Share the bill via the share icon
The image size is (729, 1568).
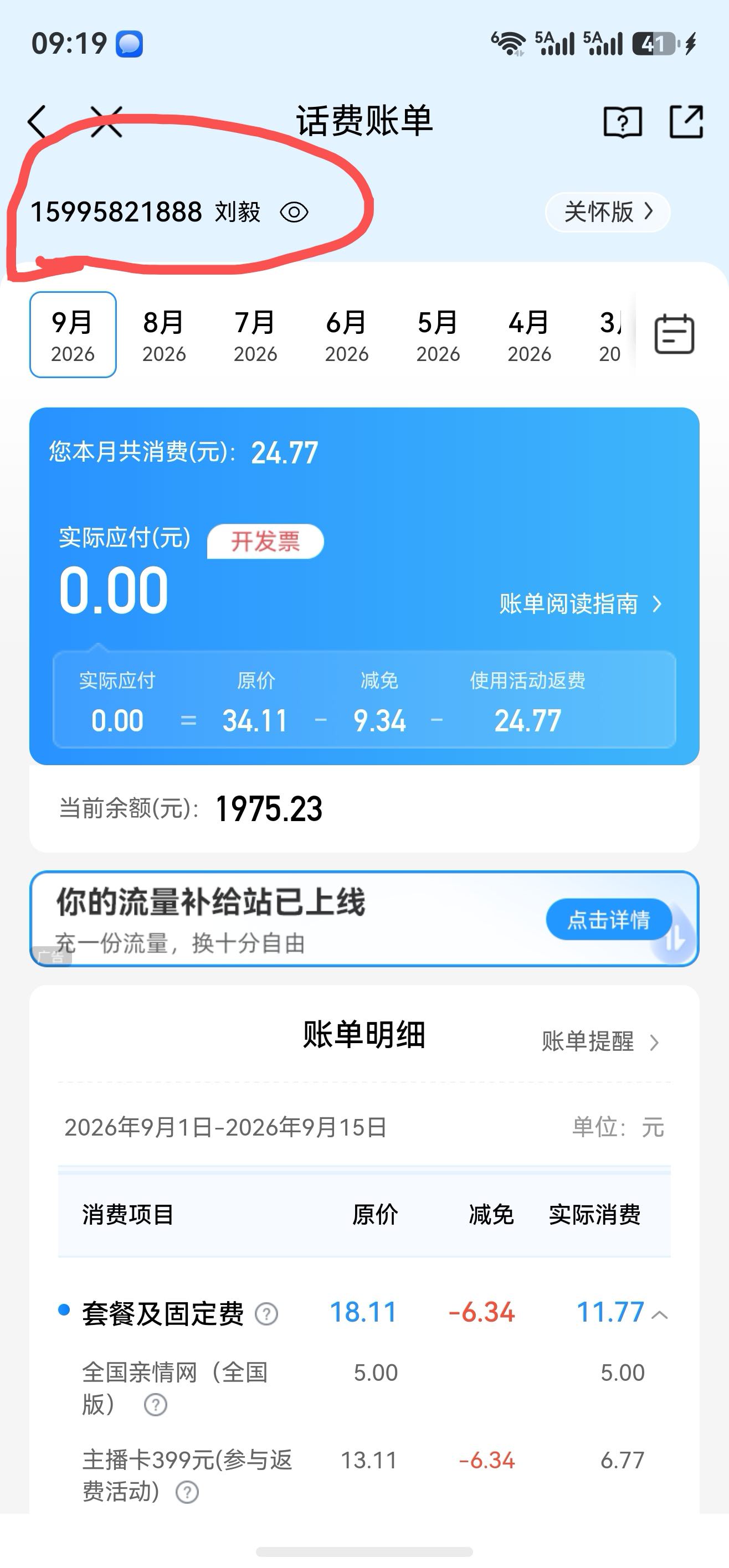[x=686, y=122]
